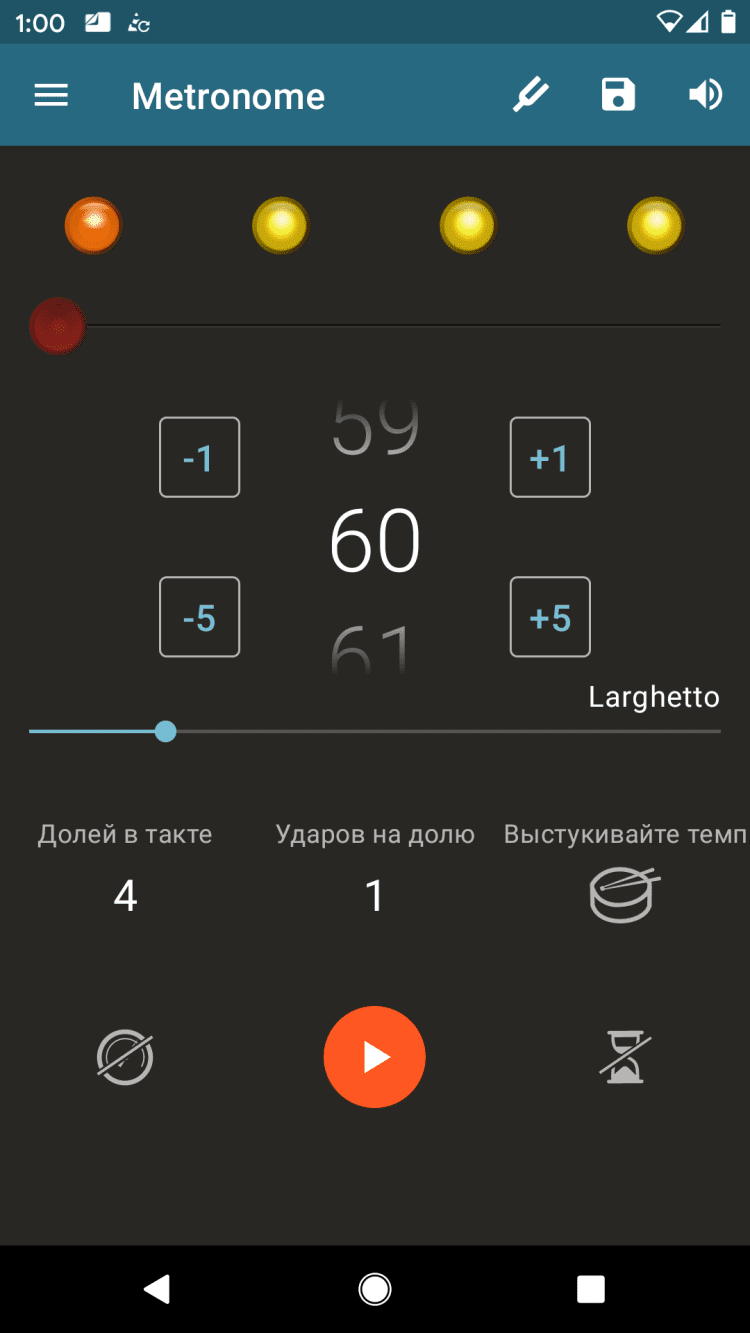Go back with the system back button
Screen dimensions: 750x1333
pyautogui.click(x=157, y=1290)
